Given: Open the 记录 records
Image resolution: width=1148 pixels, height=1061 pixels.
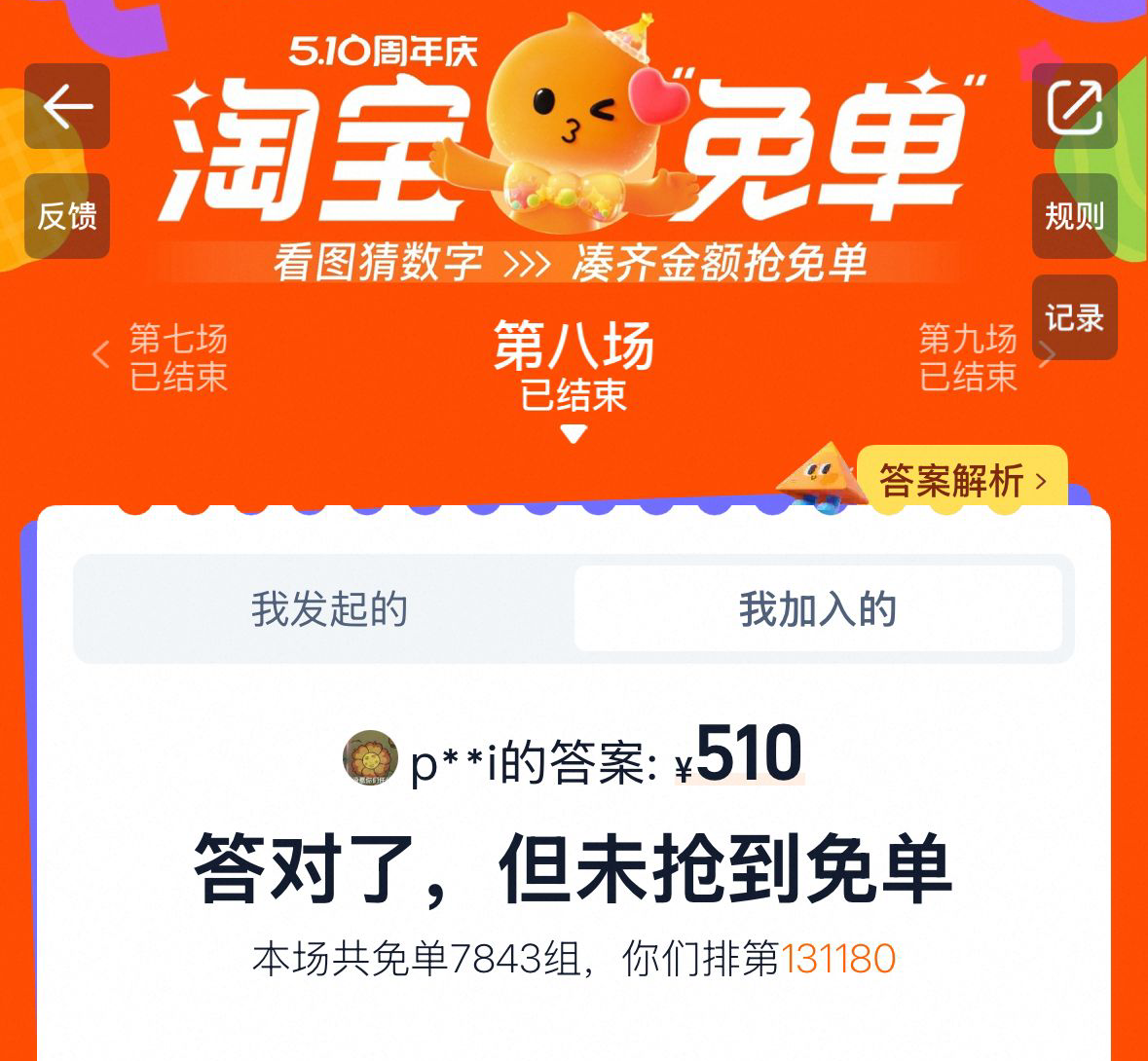Looking at the screenshot, I should (1074, 317).
